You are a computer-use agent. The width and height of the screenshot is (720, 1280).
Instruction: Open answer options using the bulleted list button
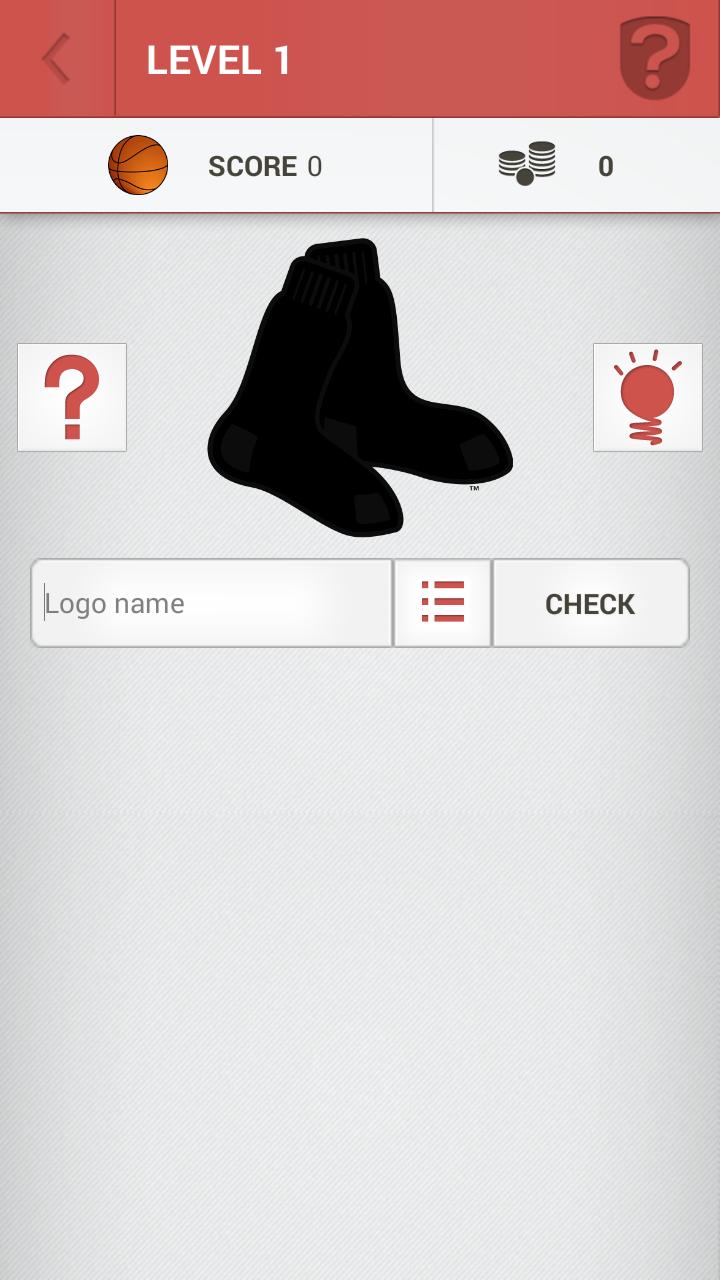(442, 602)
